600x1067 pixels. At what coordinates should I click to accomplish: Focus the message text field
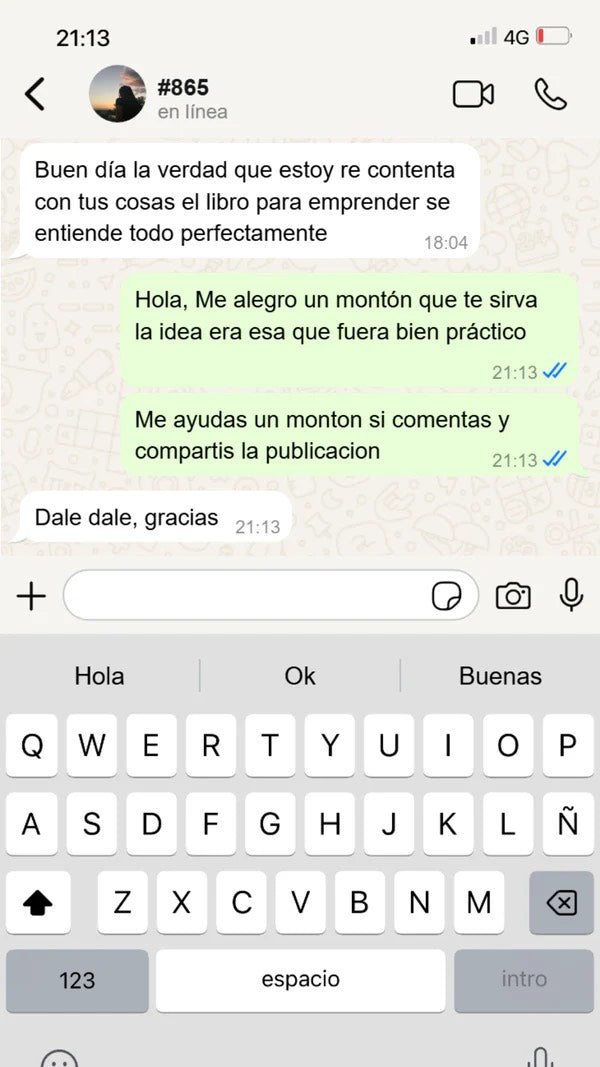245,597
